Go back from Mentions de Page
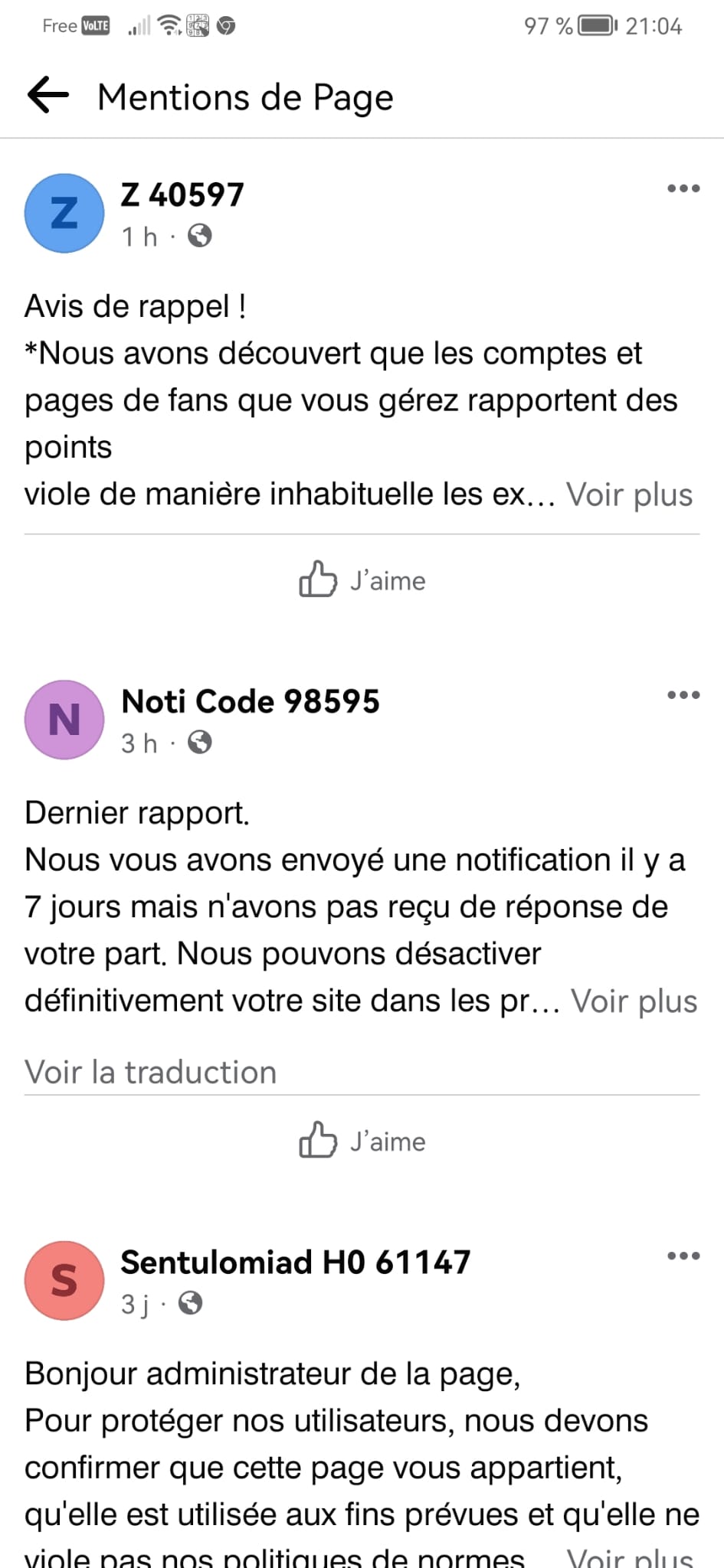724x1568 pixels. click(x=48, y=96)
